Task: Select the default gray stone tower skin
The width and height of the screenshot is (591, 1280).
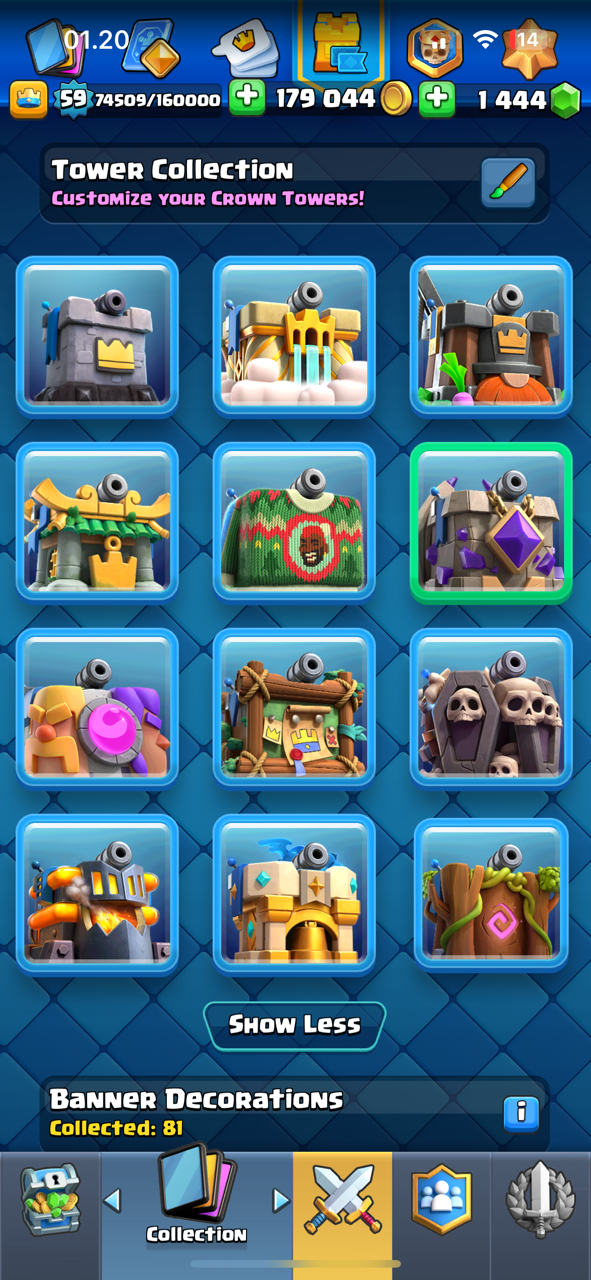Action: [97, 336]
